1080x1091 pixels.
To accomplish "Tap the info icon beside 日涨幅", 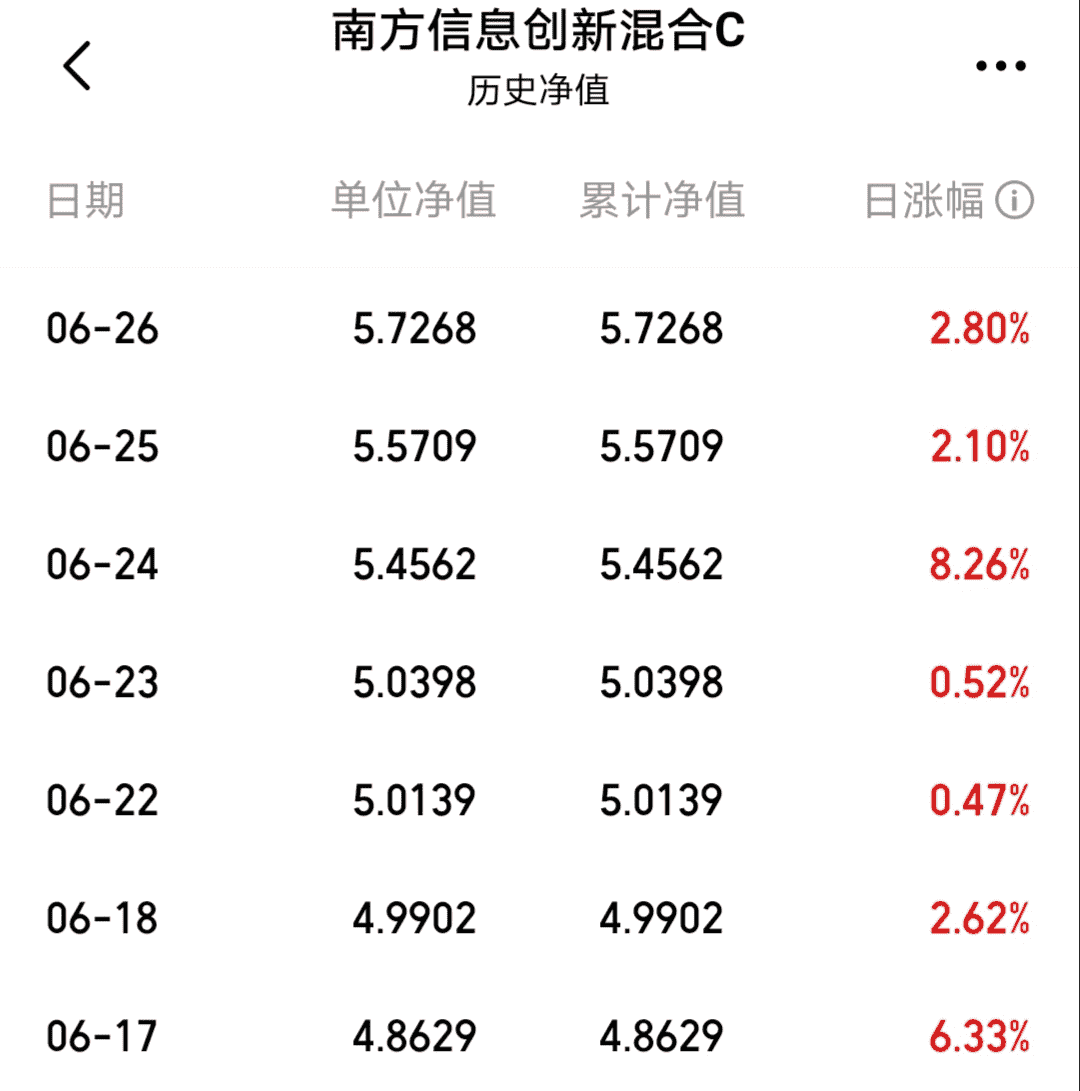I will point(1014,200).
